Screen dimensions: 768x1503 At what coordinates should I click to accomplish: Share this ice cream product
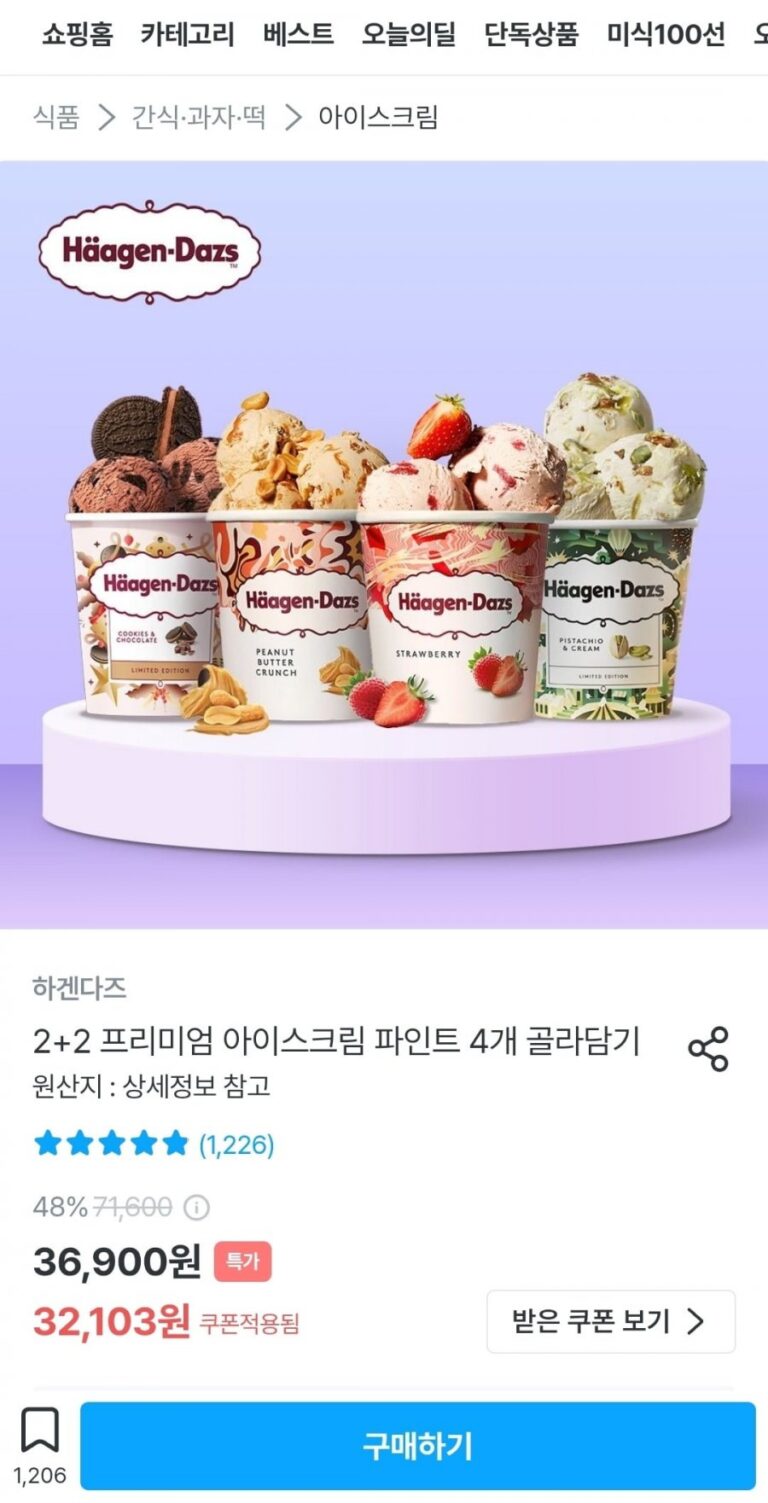708,1049
